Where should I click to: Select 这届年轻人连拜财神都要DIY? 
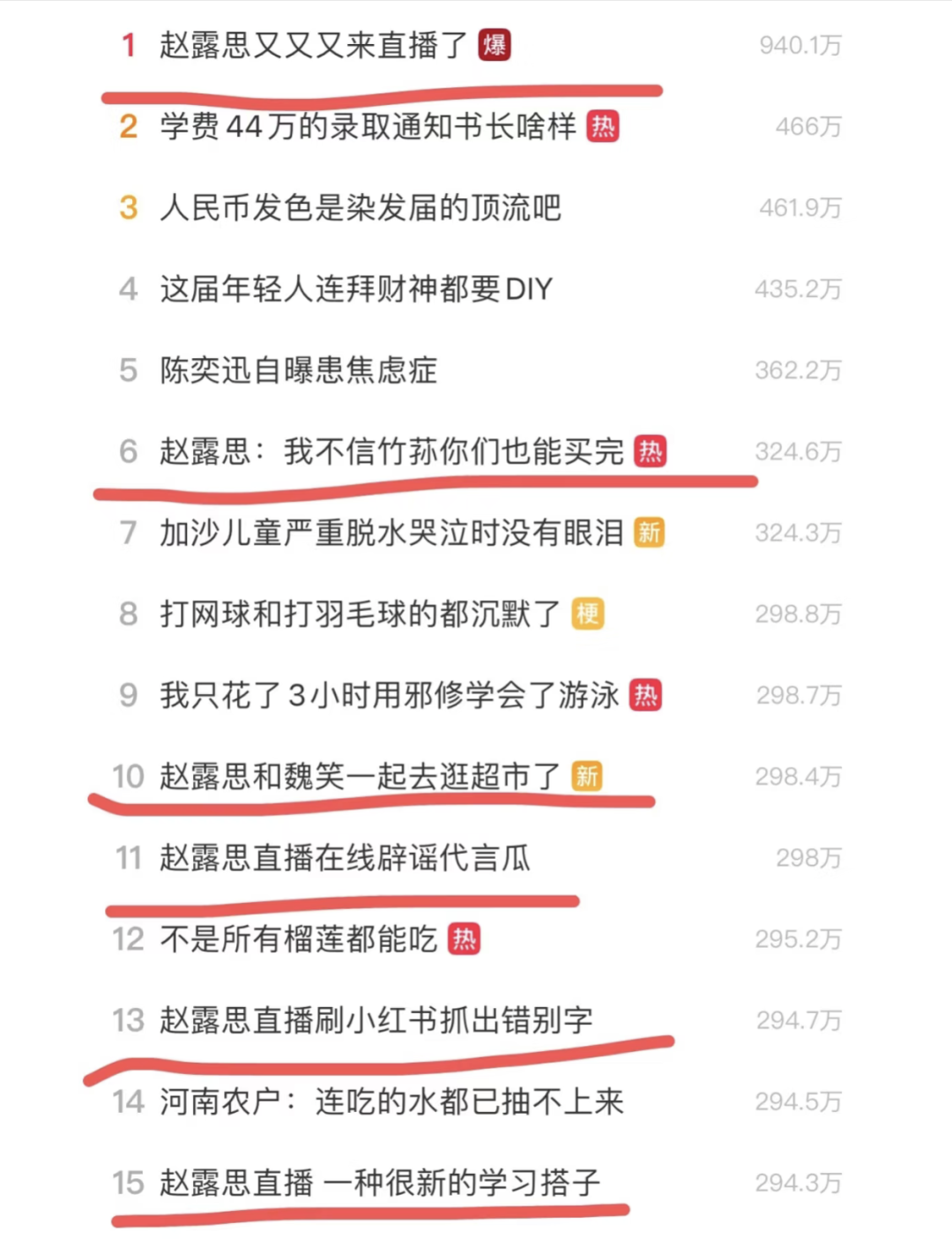[356, 289]
